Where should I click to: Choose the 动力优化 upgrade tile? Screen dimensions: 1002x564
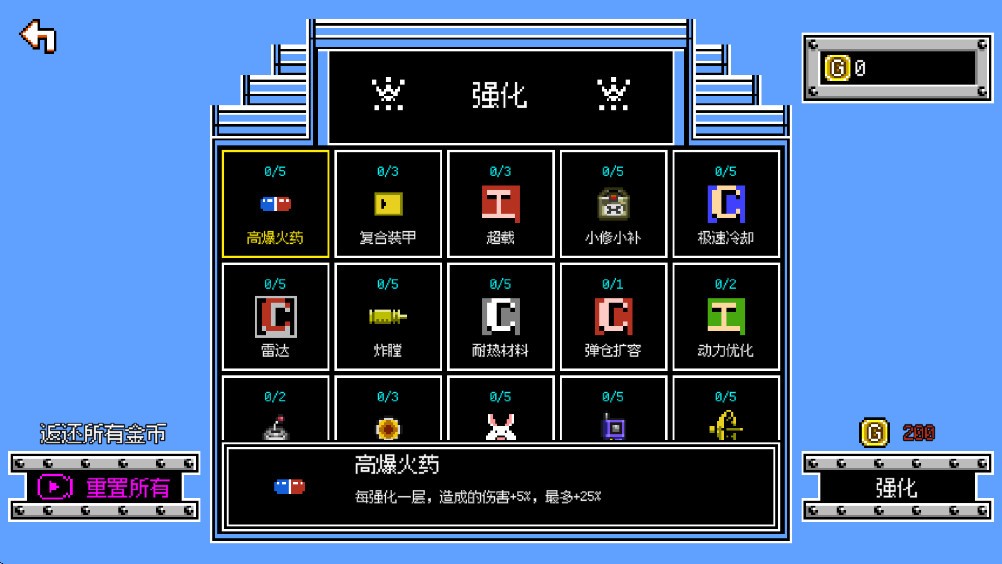click(x=726, y=317)
